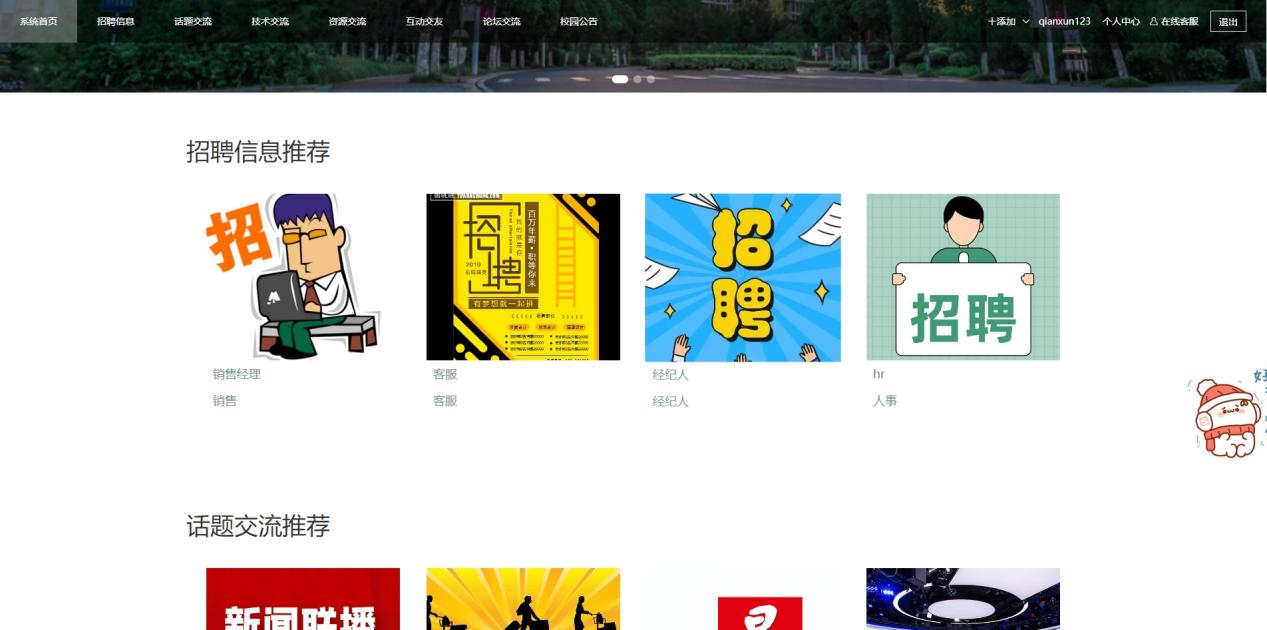View 校园公告 page
The width and height of the screenshot is (1267, 630).
[578, 21]
